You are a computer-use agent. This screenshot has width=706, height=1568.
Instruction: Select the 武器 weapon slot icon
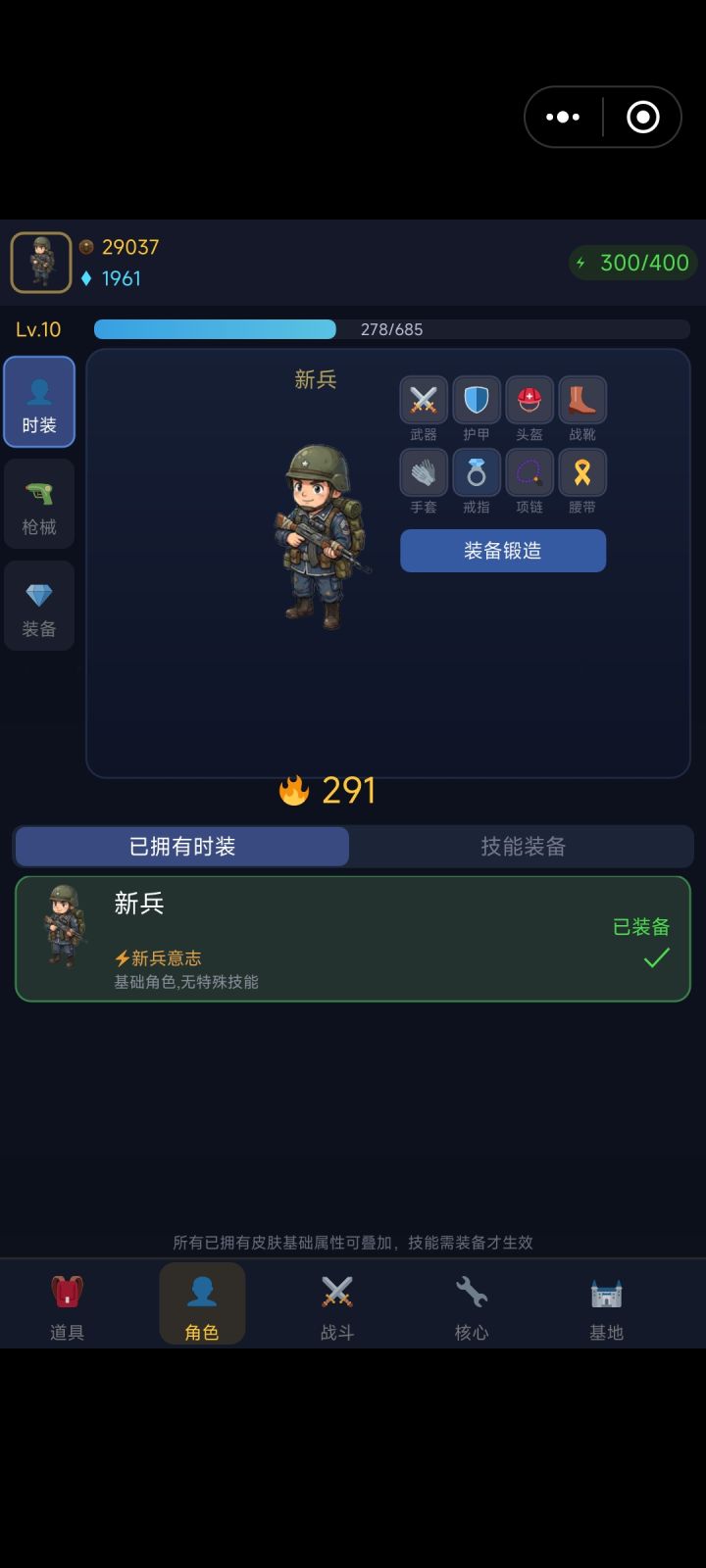(424, 400)
